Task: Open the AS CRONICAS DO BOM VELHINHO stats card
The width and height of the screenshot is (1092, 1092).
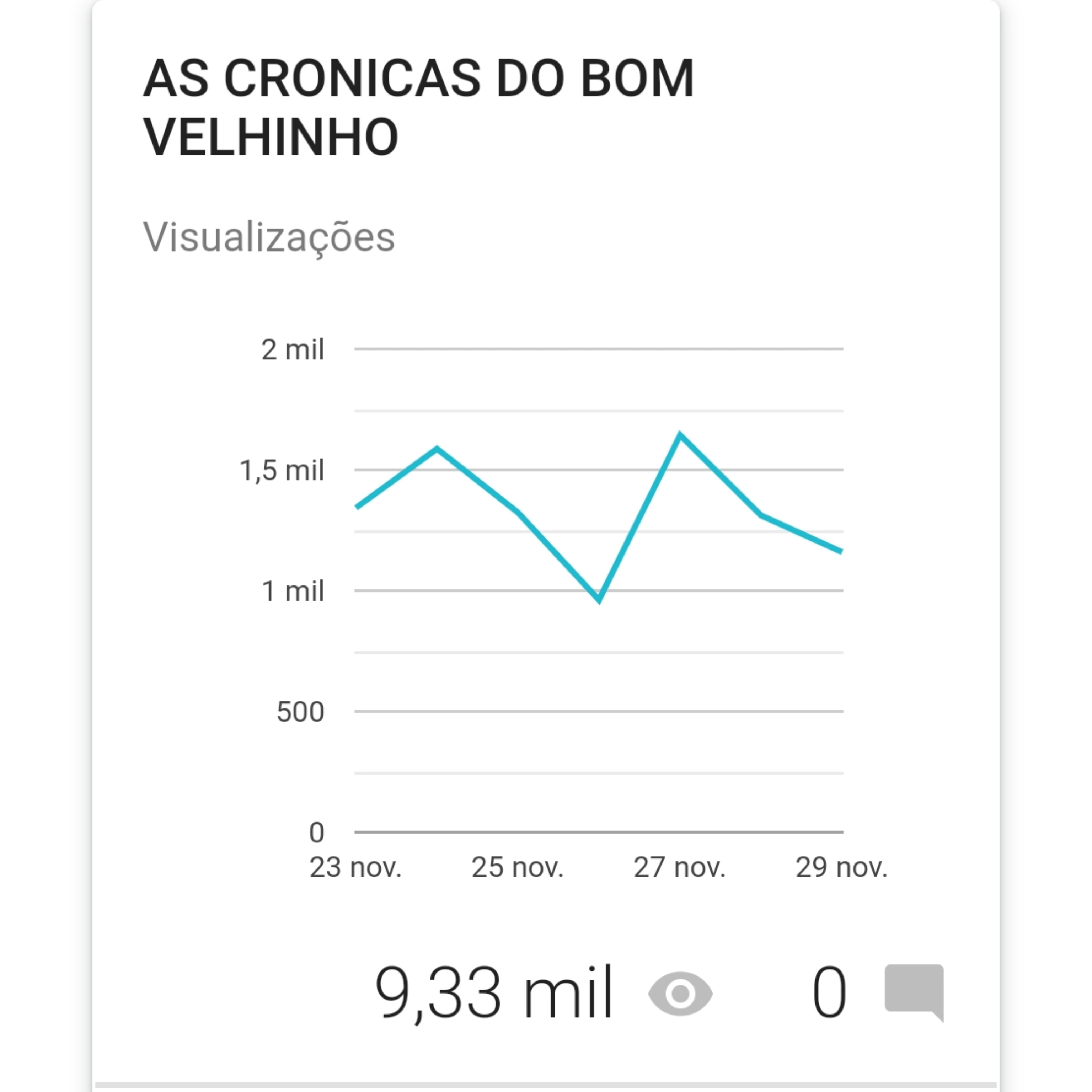Action: 418,107
